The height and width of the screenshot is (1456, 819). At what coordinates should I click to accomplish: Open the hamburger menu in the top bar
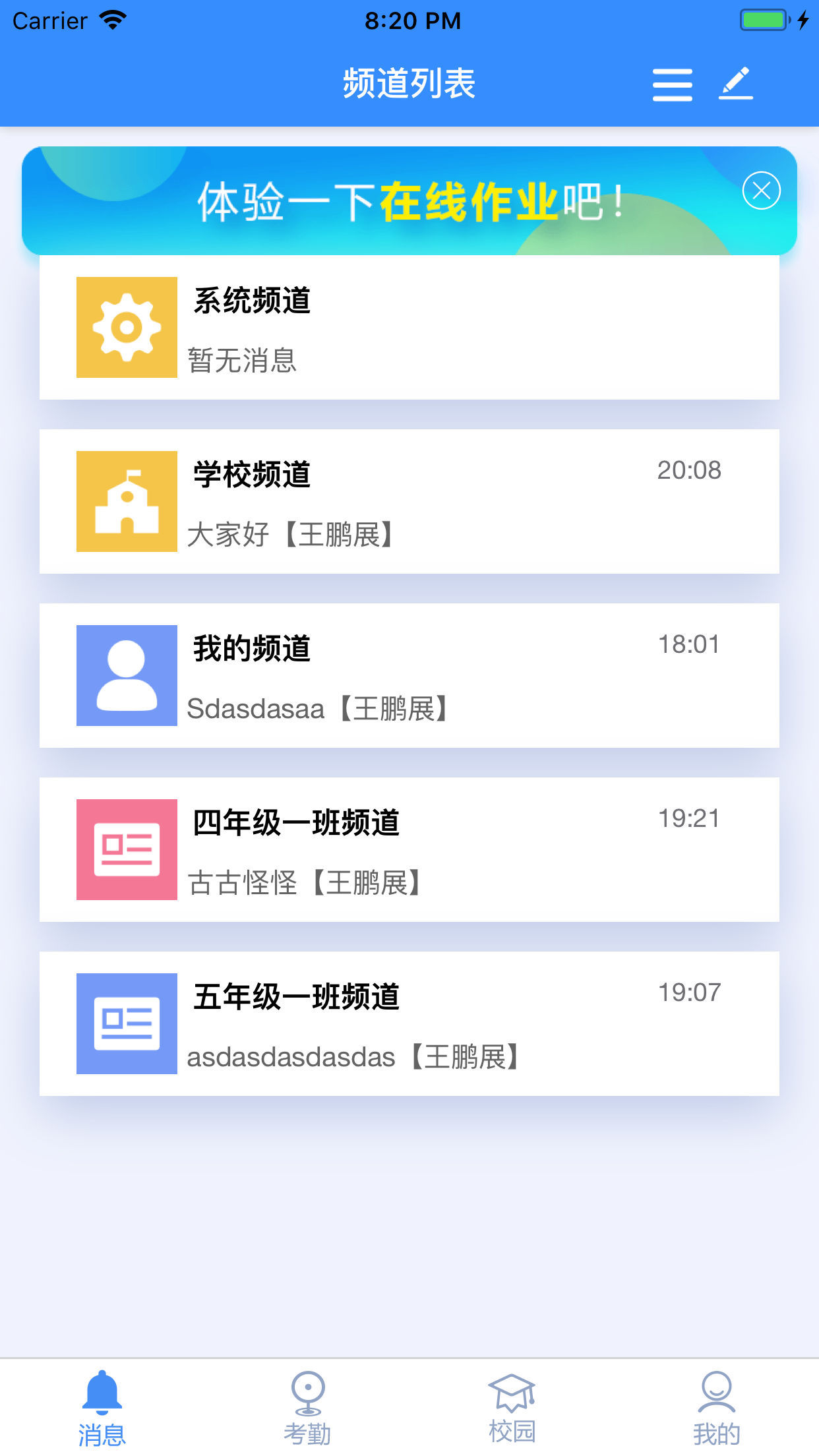(x=672, y=84)
